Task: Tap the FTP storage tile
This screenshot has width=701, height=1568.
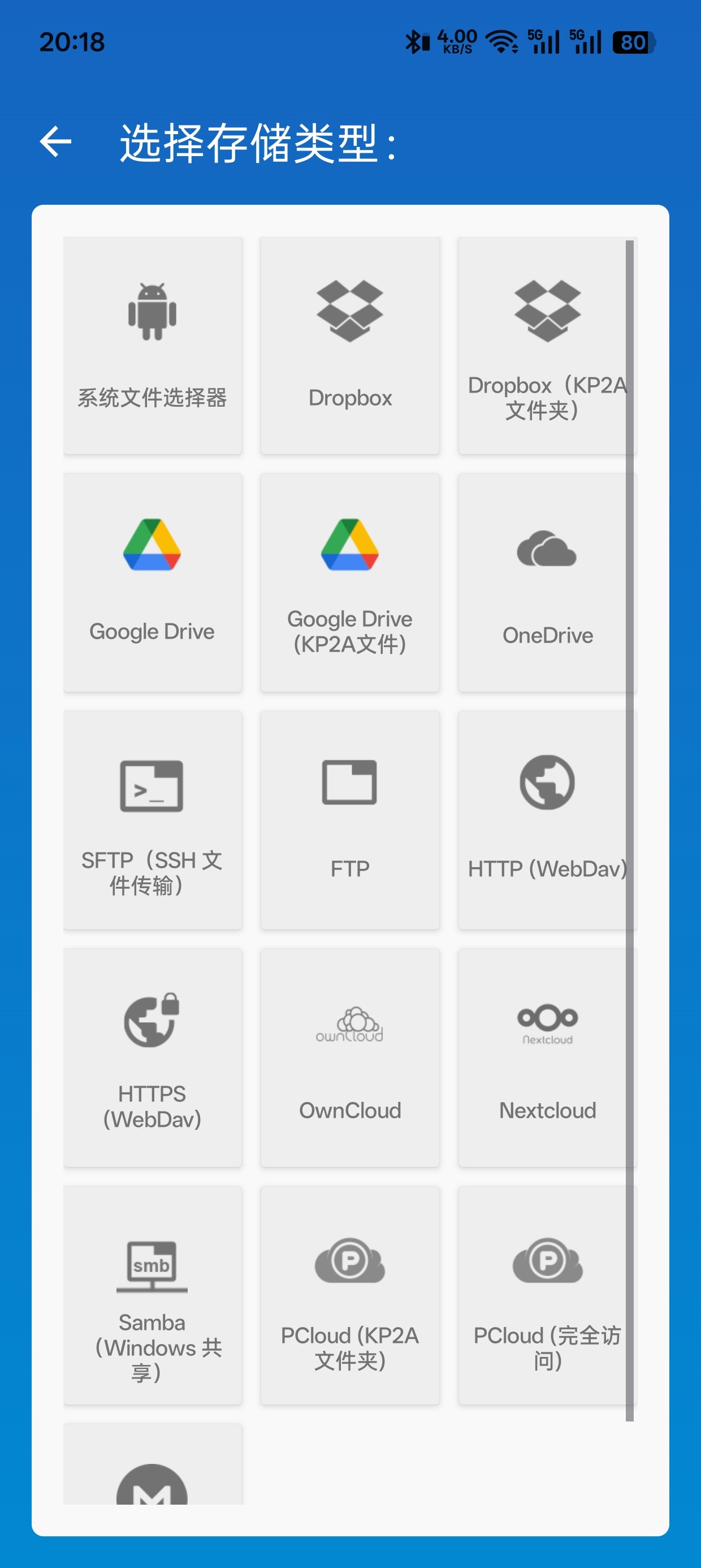Action: [350, 819]
